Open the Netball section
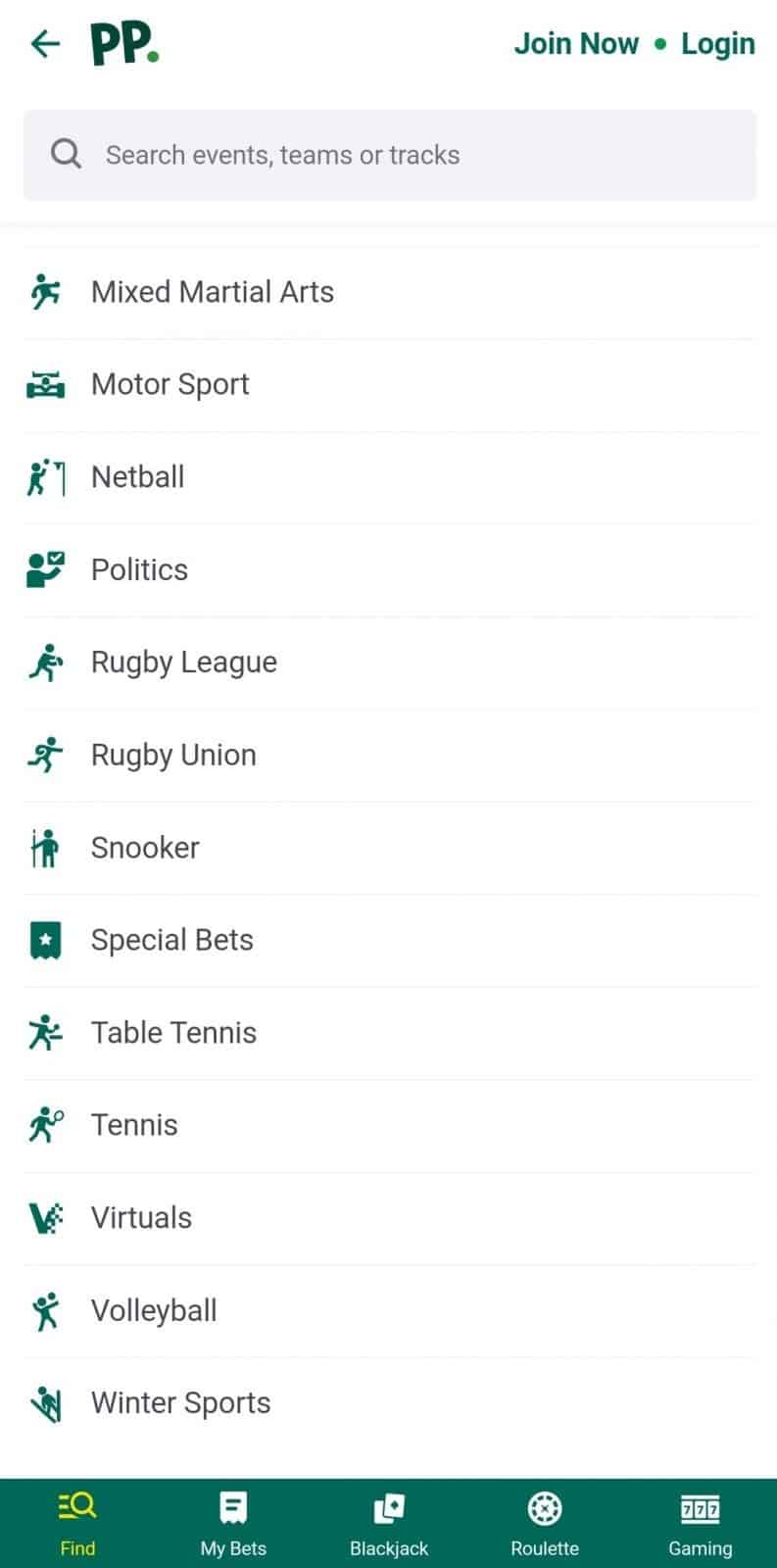Image resolution: width=777 pixels, height=1568 pixels. pyautogui.click(x=390, y=477)
